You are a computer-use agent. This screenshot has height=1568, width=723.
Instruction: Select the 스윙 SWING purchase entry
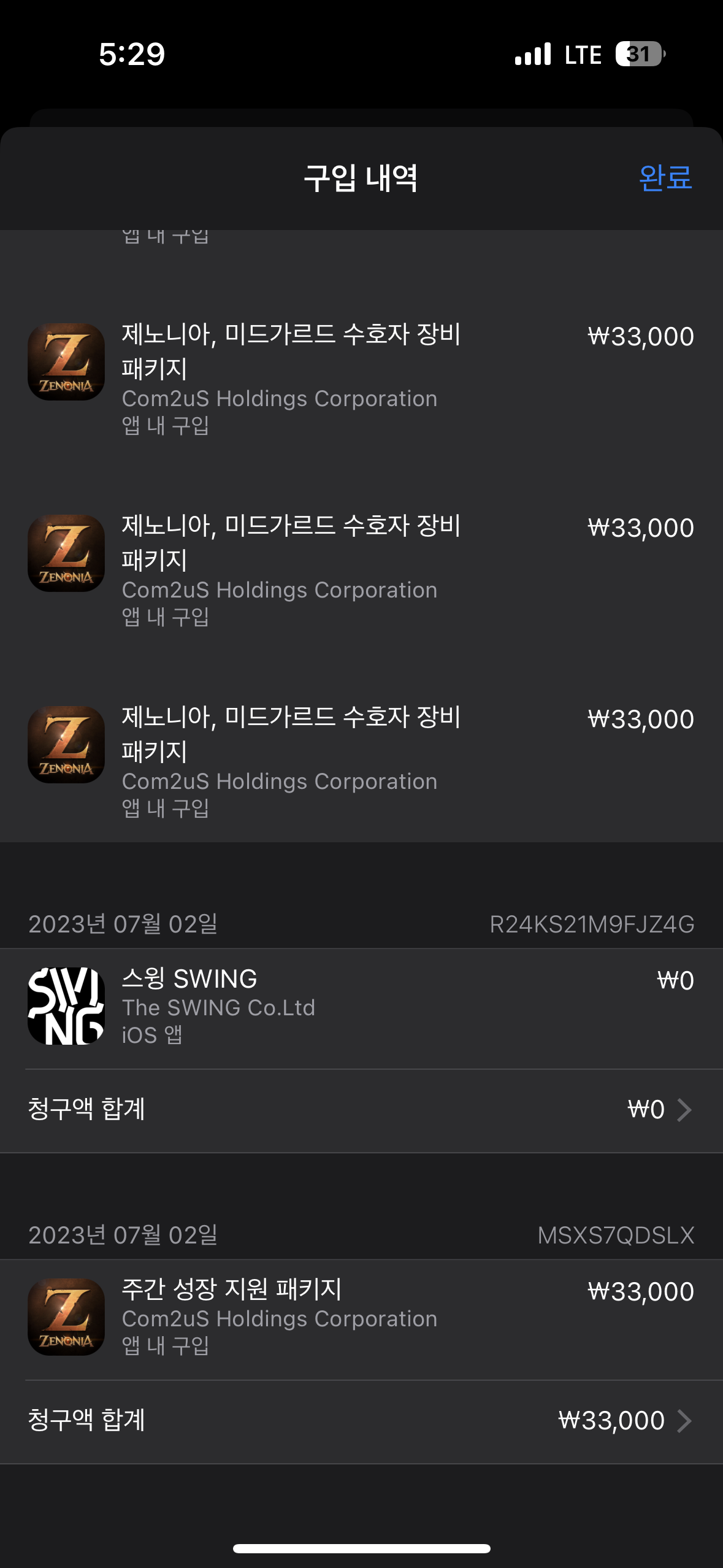point(361,1007)
